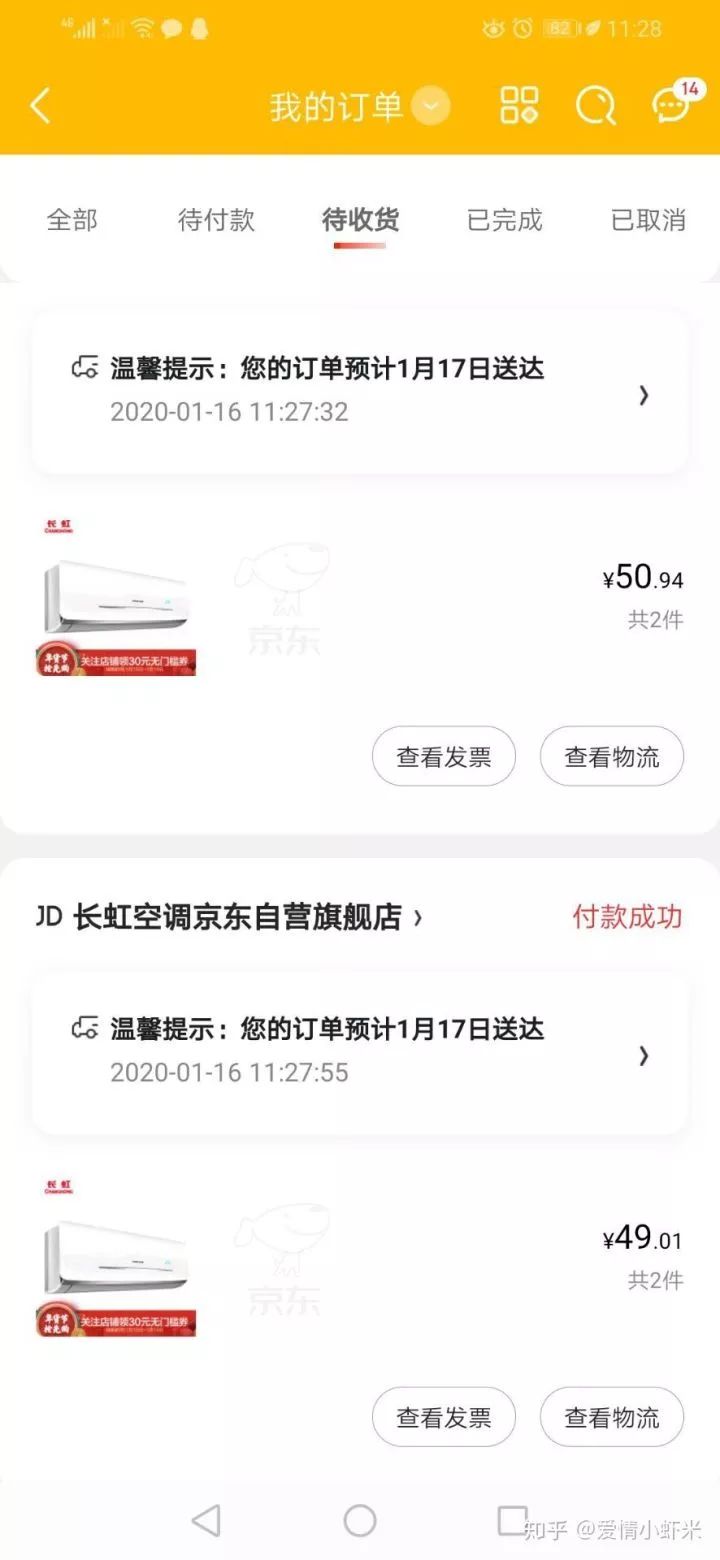Show the 已取消 orders tab
The height and width of the screenshot is (1560, 720).
(x=648, y=220)
